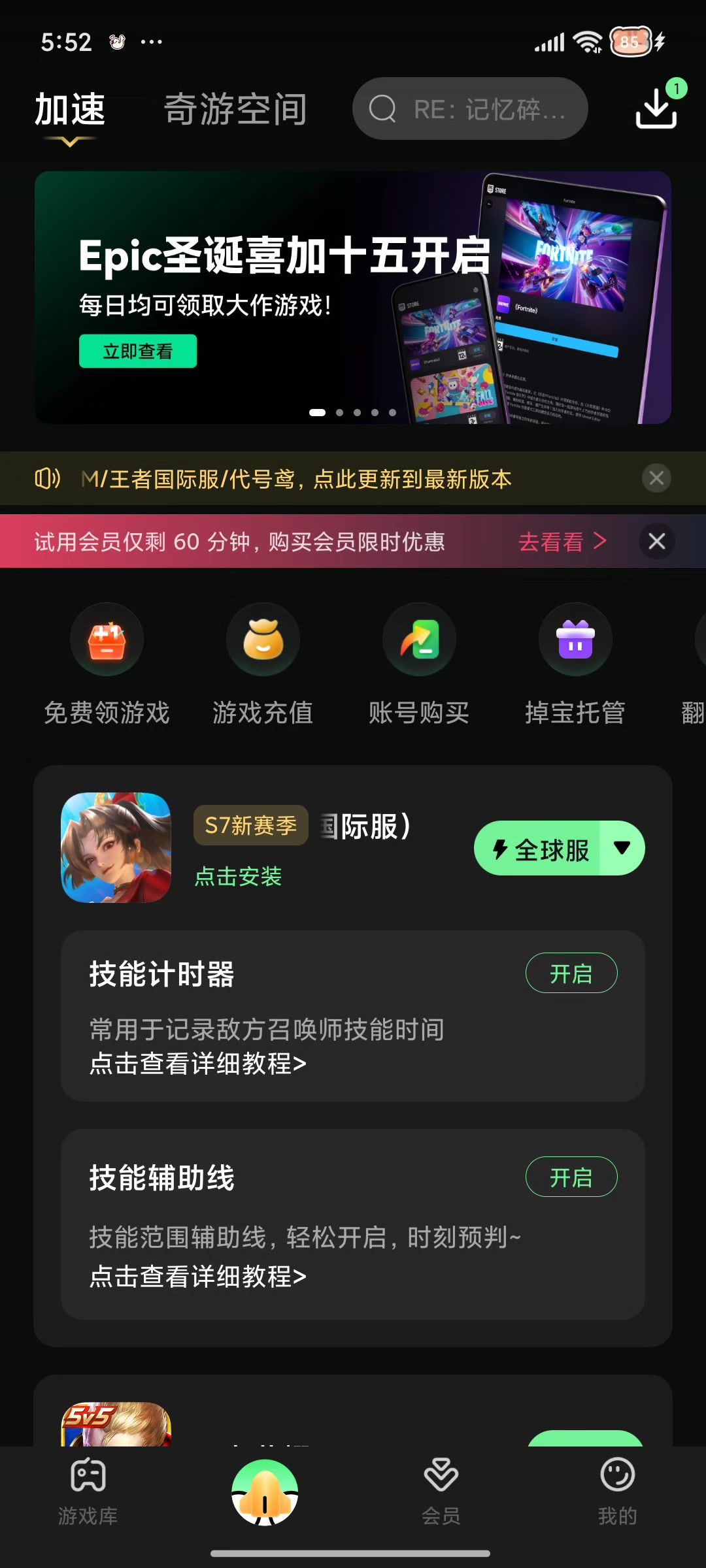The width and height of the screenshot is (706, 1568).
Task: Dismiss the update notice banner
Action: [656, 479]
